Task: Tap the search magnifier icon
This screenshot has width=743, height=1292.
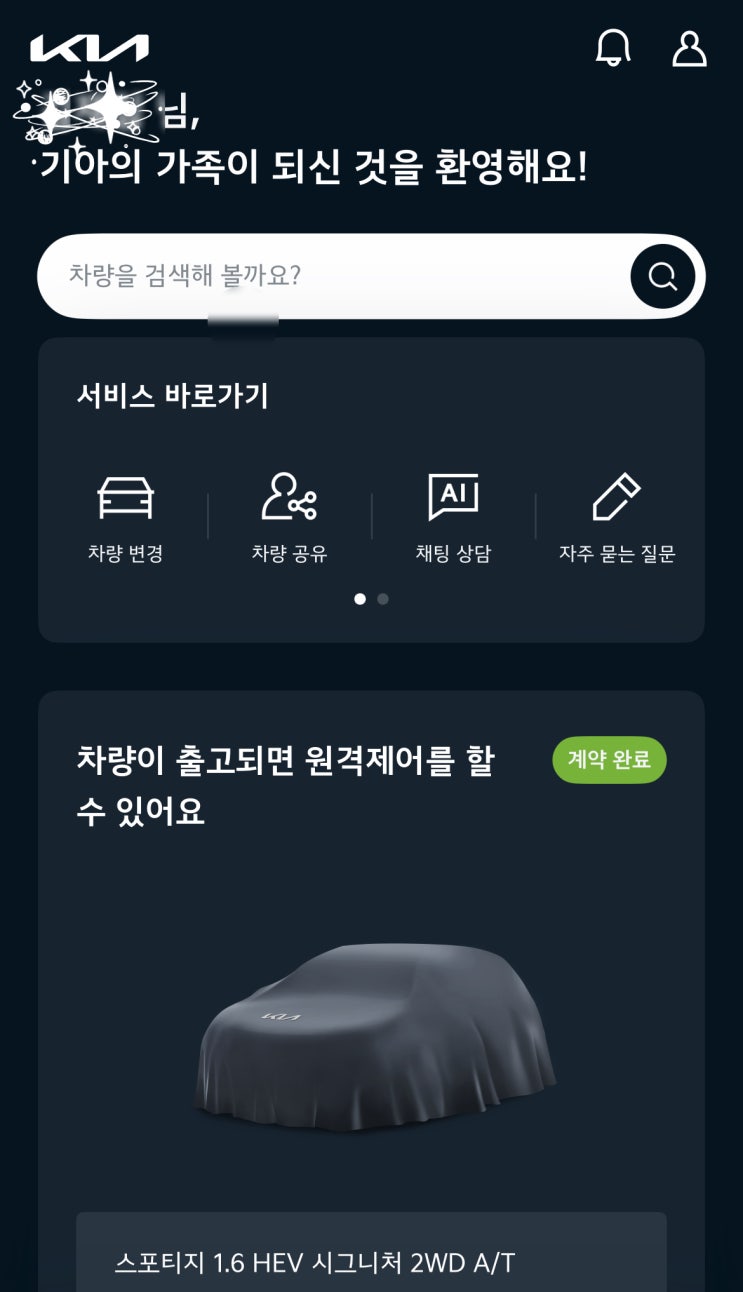Action: tap(660, 276)
